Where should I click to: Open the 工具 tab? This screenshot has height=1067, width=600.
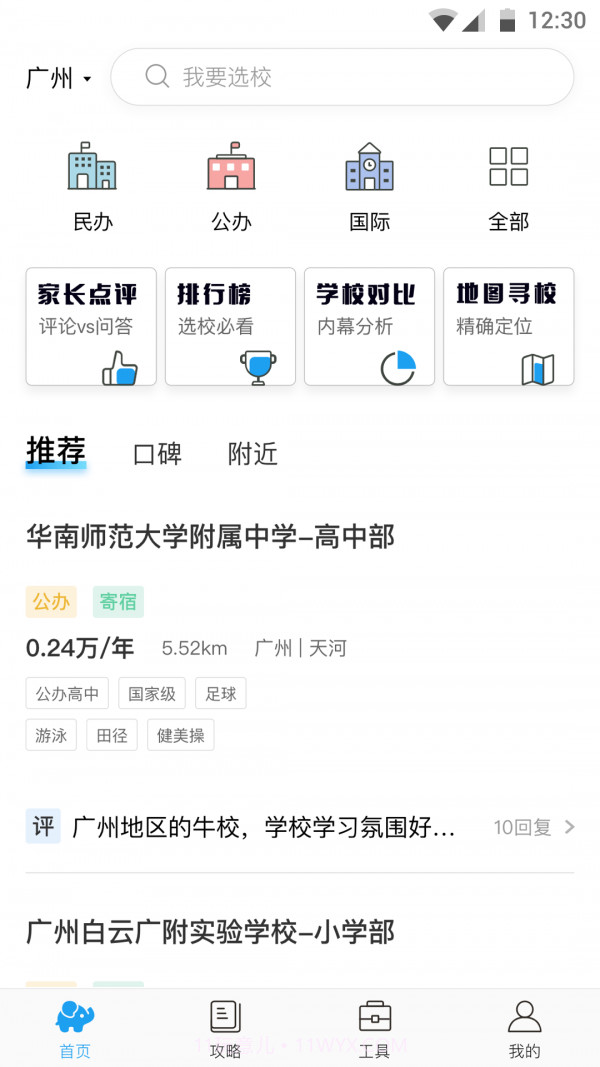point(374,1028)
